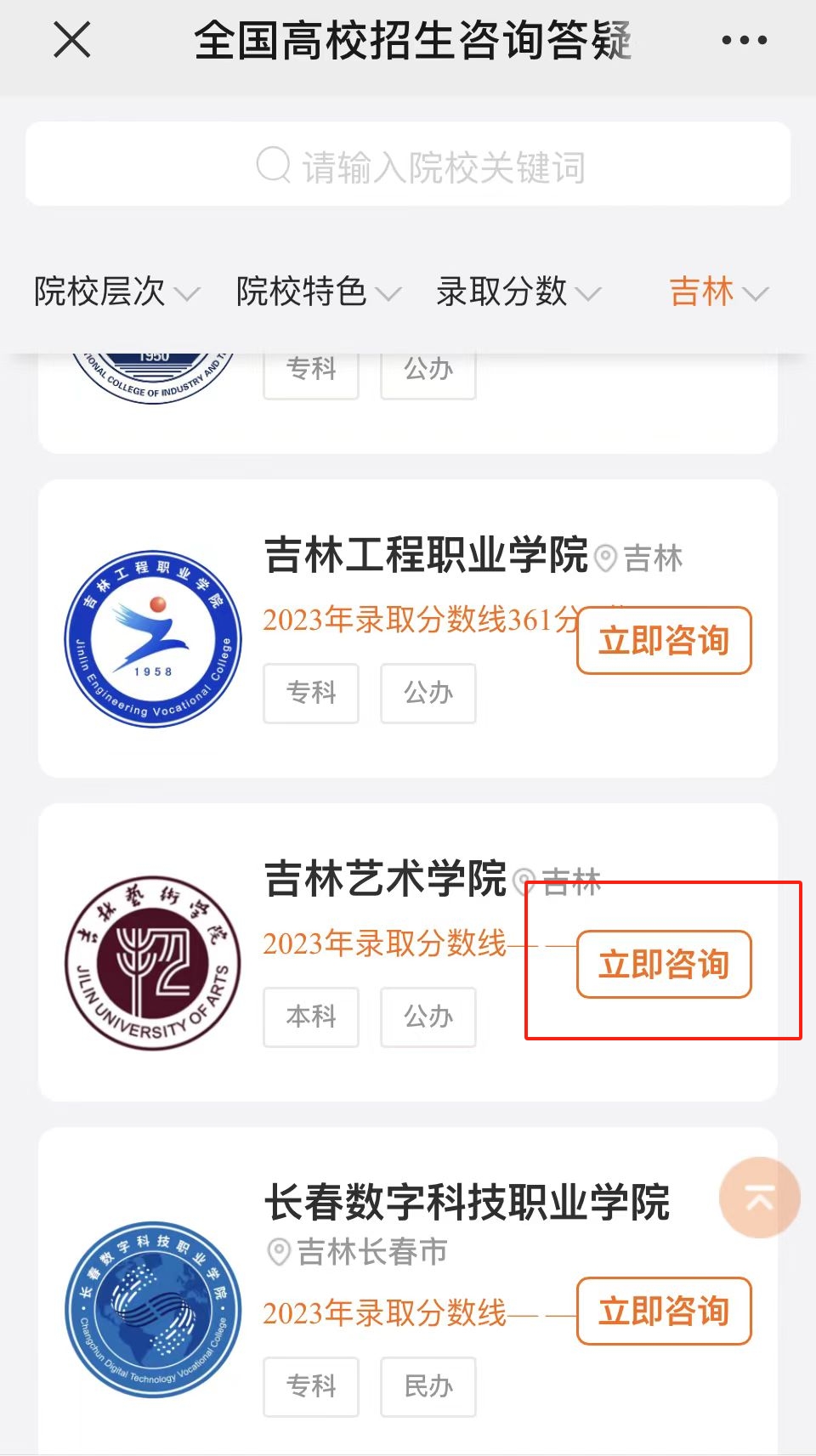Open the 吉林工程职业学院 card

pos(408,628)
